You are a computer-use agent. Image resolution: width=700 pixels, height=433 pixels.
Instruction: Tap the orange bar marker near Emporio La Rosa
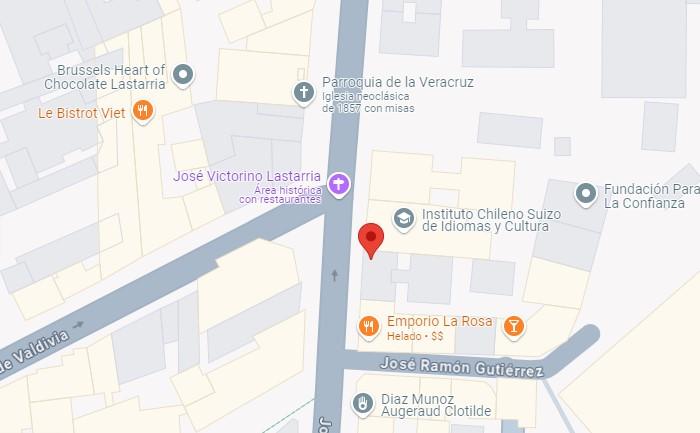pyautogui.click(x=513, y=325)
